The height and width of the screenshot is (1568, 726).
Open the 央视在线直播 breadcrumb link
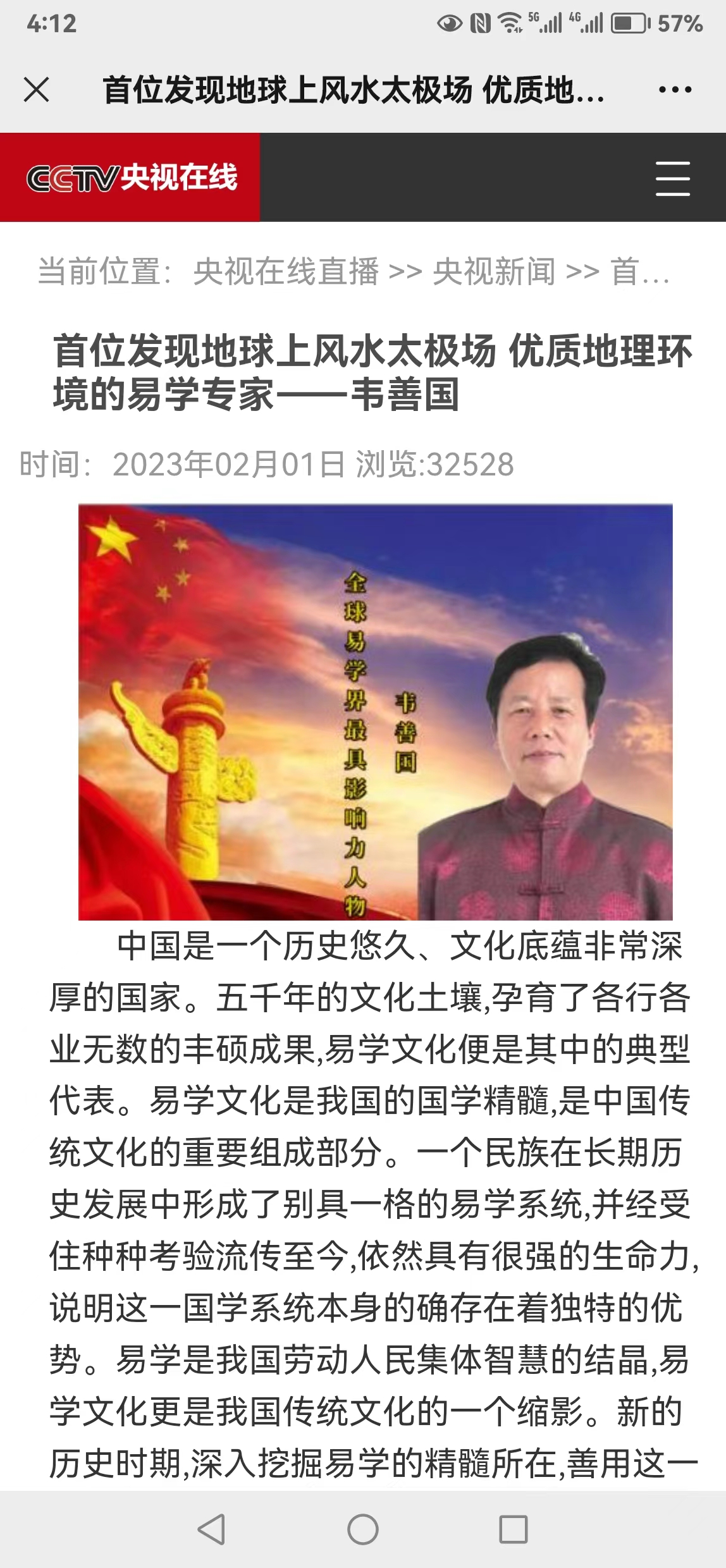tap(286, 272)
